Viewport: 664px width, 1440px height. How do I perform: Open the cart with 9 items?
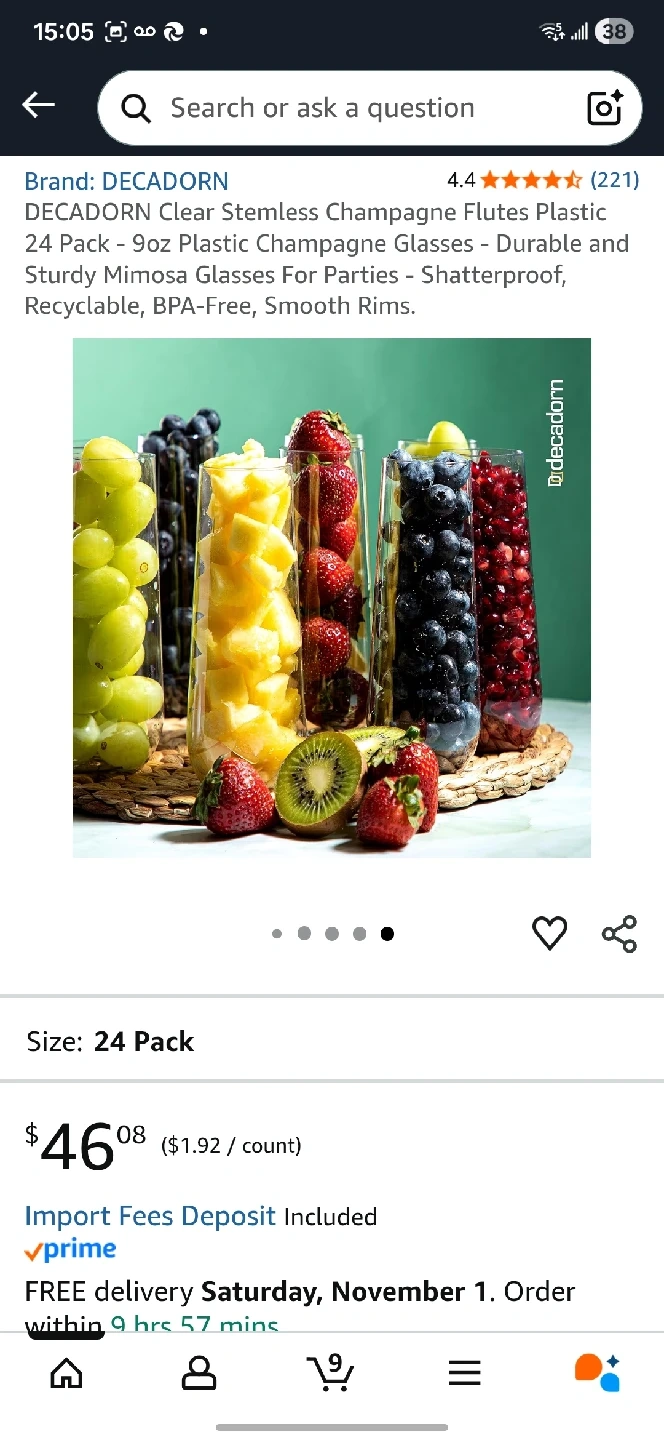(330, 1371)
